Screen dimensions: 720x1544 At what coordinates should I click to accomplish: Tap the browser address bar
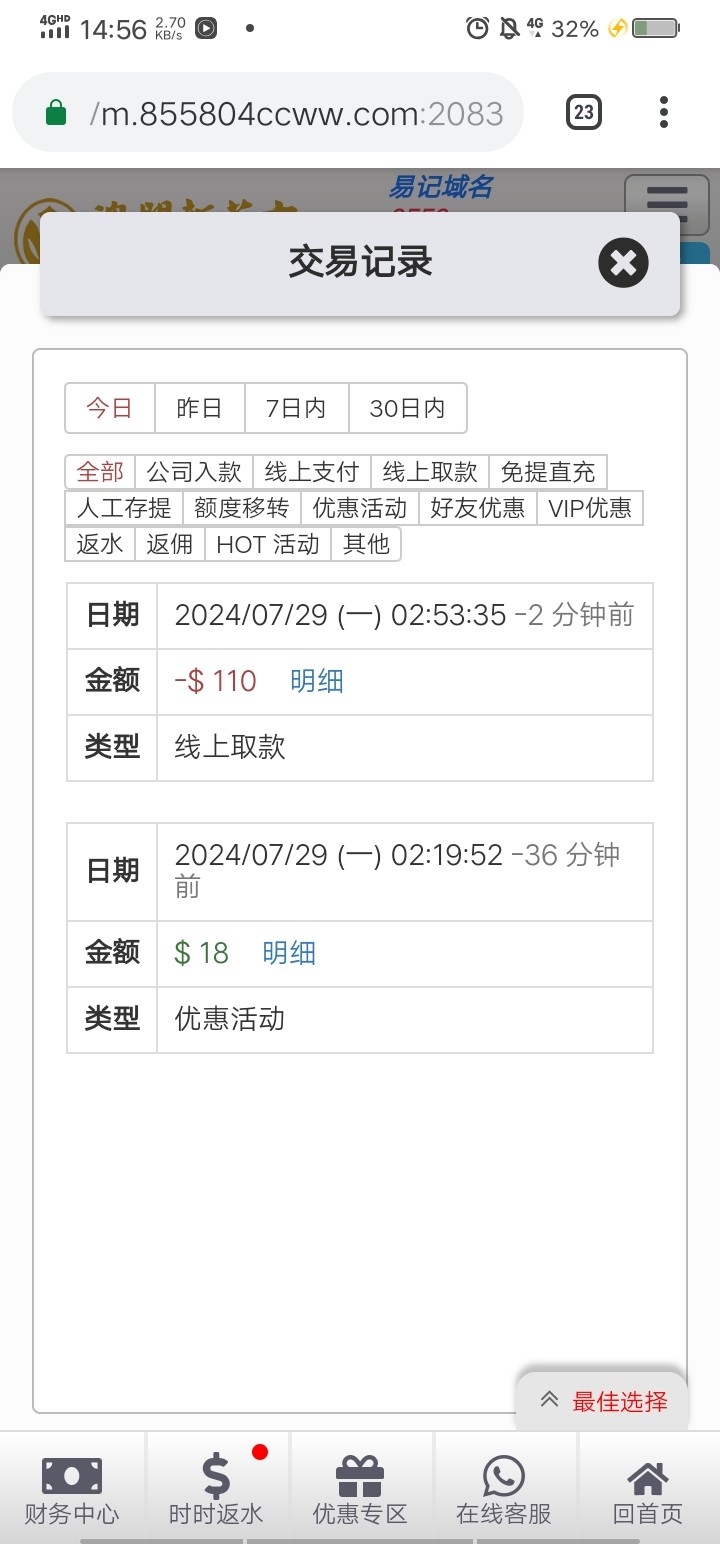(268, 113)
